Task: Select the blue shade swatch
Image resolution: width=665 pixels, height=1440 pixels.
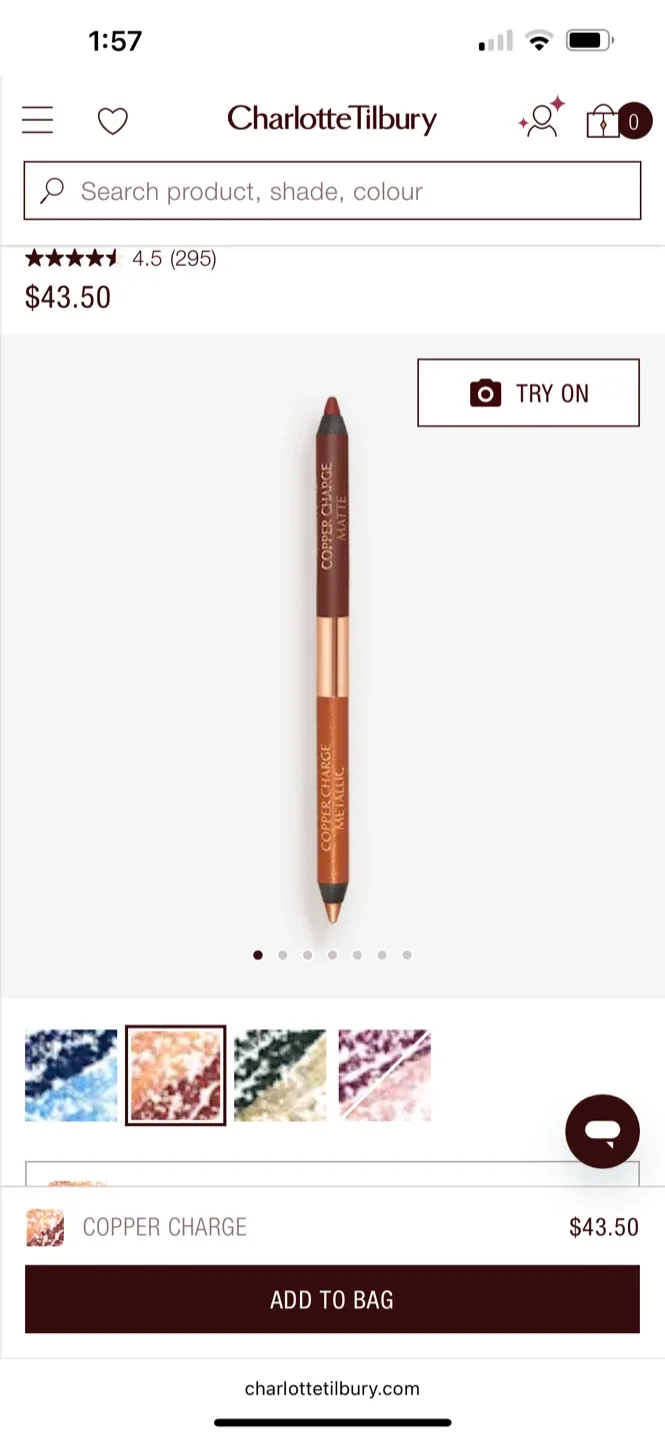Action: tap(71, 1076)
